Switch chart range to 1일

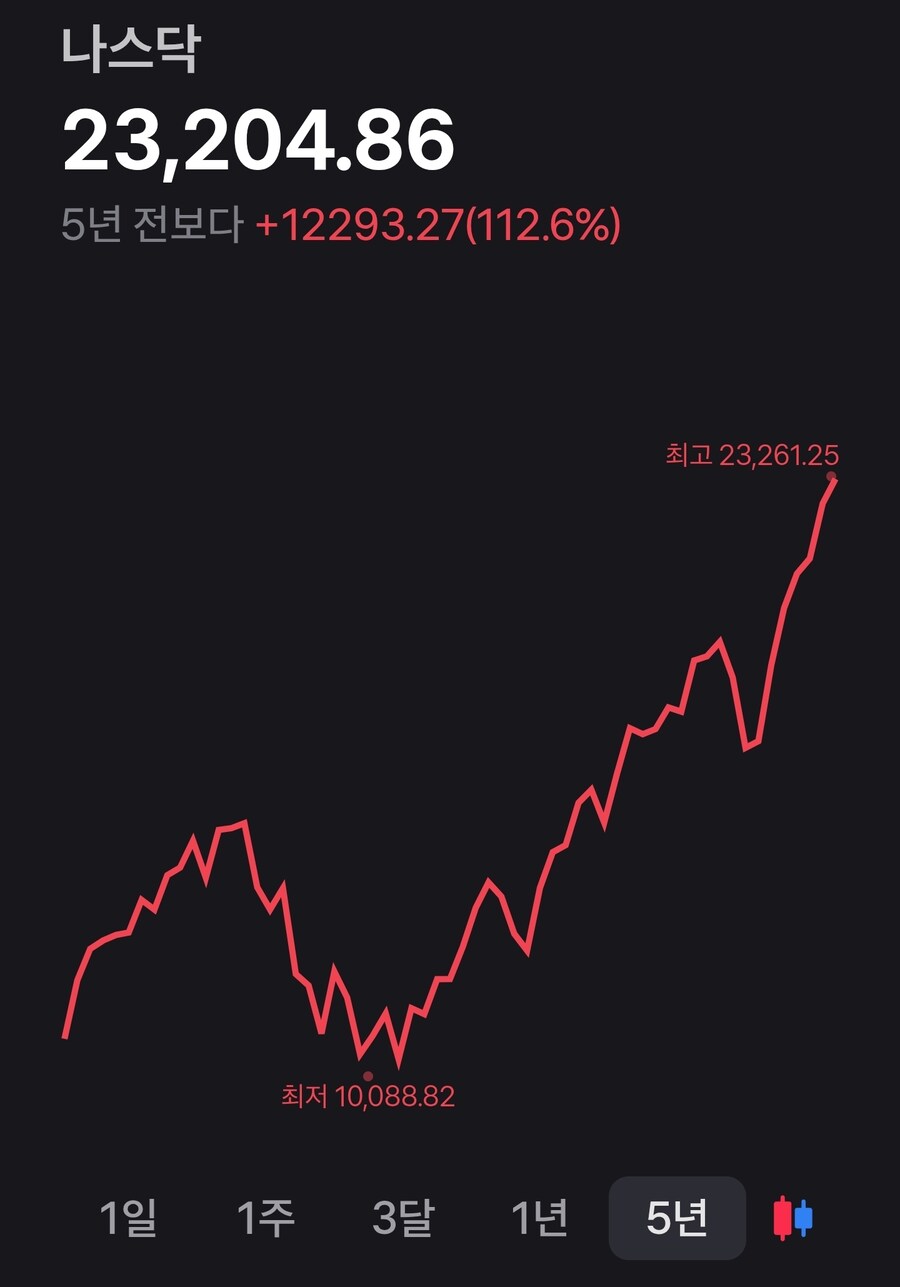point(129,1217)
